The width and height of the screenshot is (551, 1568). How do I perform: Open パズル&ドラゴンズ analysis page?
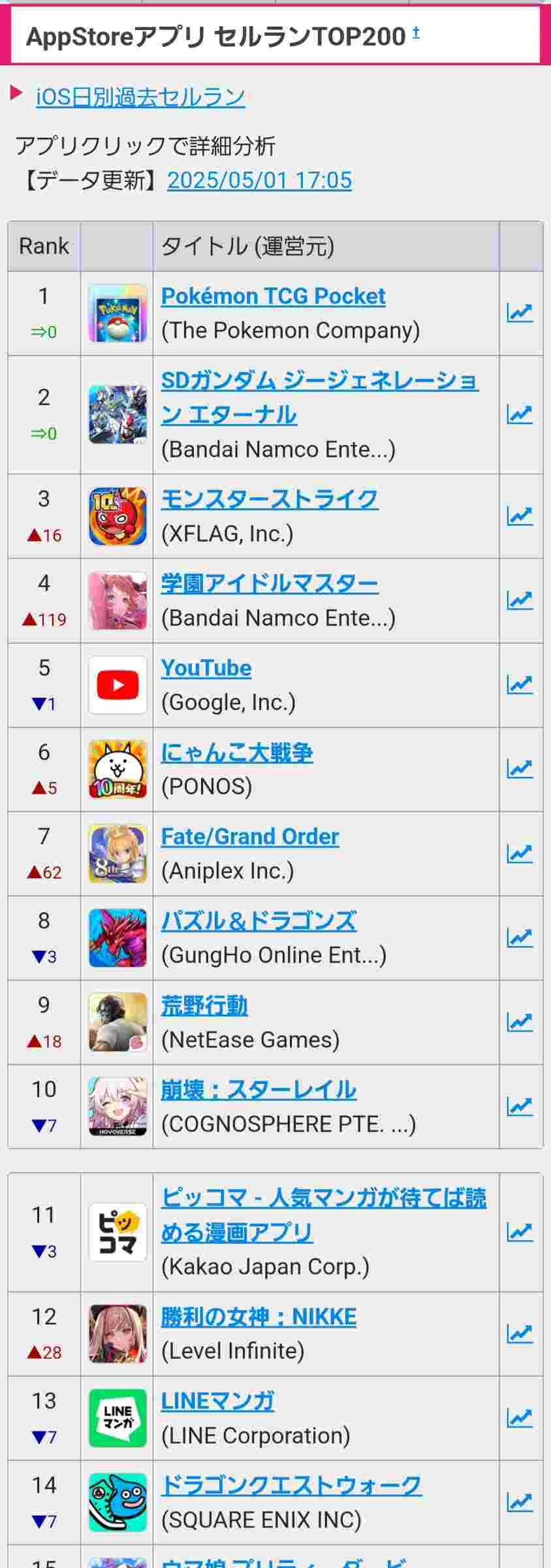pyautogui.click(x=259, y=921)
